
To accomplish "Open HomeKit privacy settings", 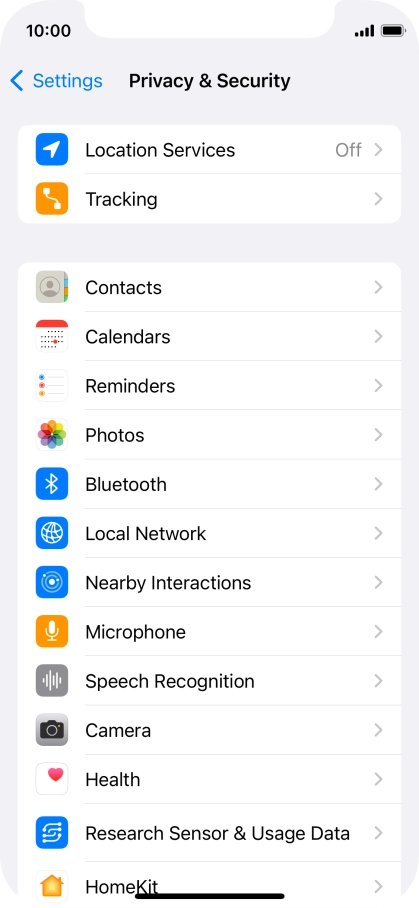I will tap(210, 885).
